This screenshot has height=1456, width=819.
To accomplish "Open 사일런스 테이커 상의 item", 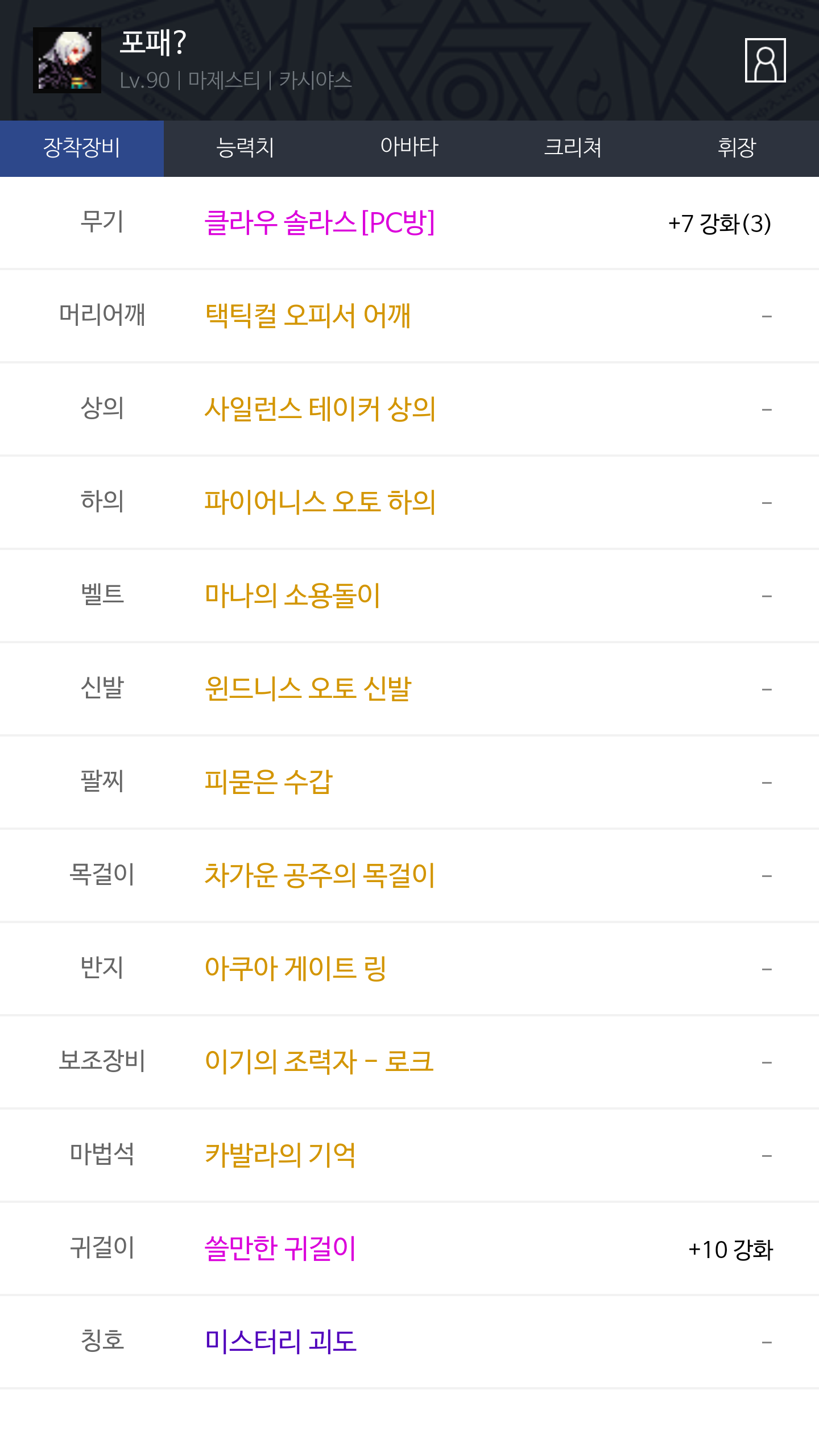I will pyautogui.click(x=320, y=409).
